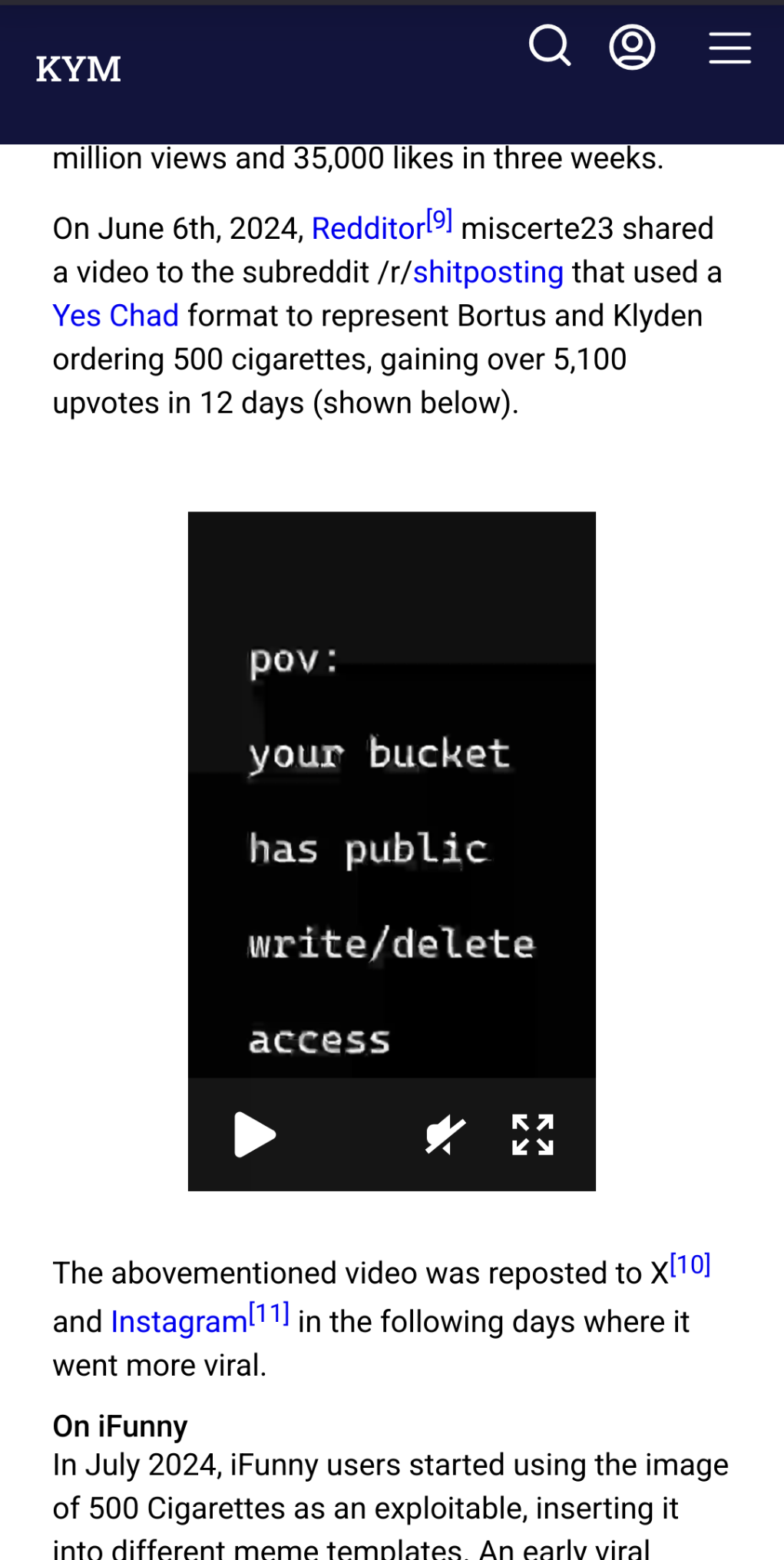Follow the Instagram link

(180, 1322)
